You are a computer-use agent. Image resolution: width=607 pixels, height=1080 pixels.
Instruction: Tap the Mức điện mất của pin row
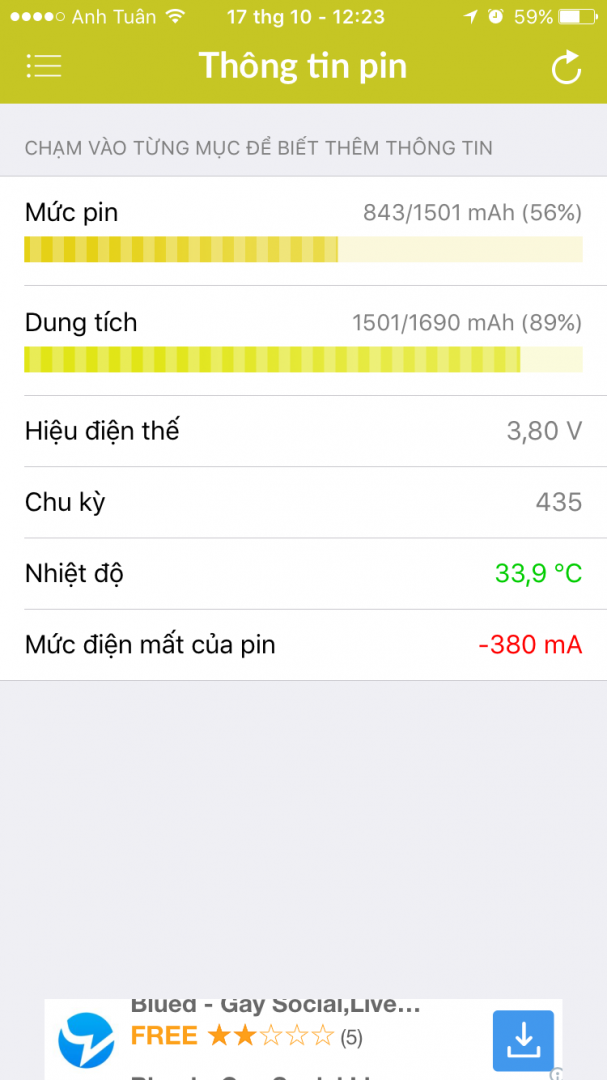pyautogui.click(x=303, y=645)
